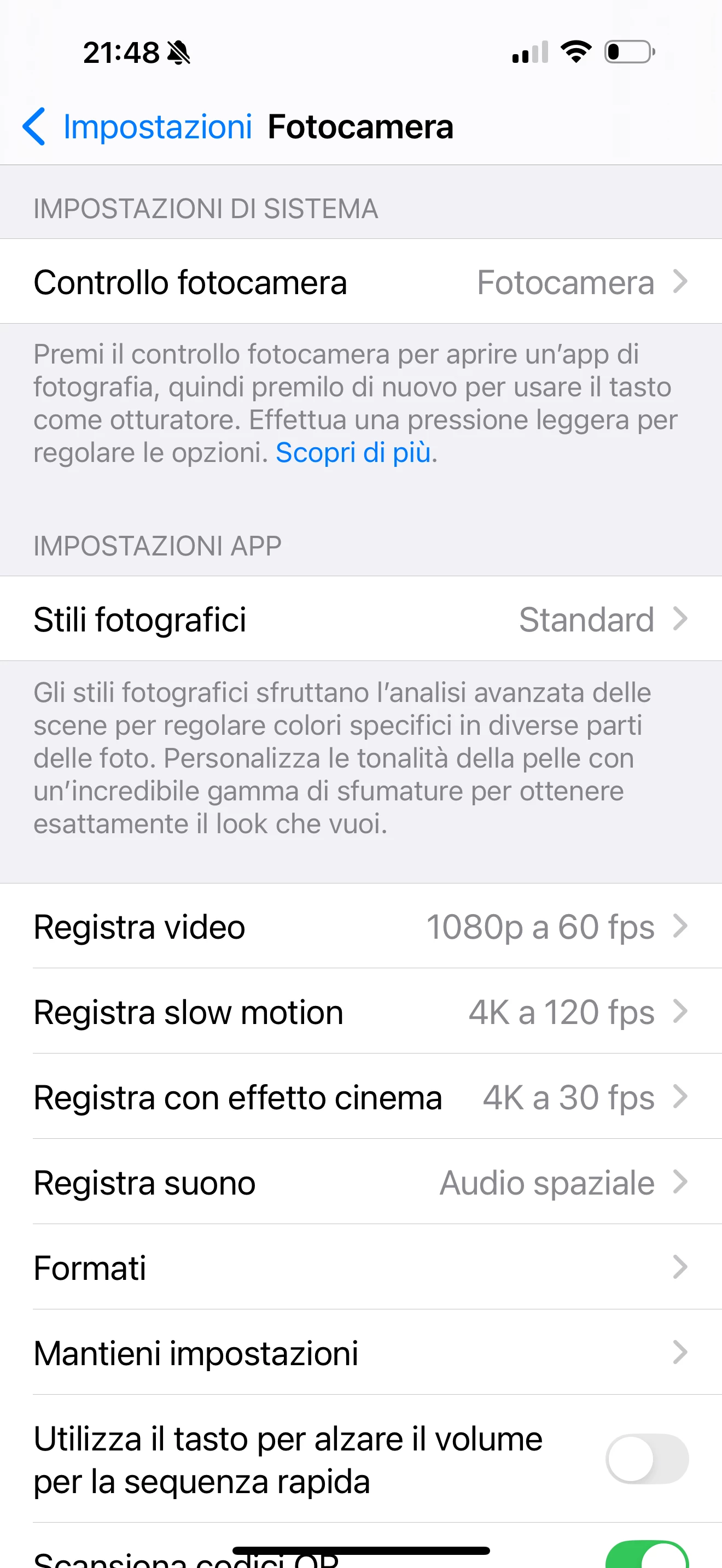Go back to Impostazioni
The image size is (722, 1568).
(x=137, y=127)
